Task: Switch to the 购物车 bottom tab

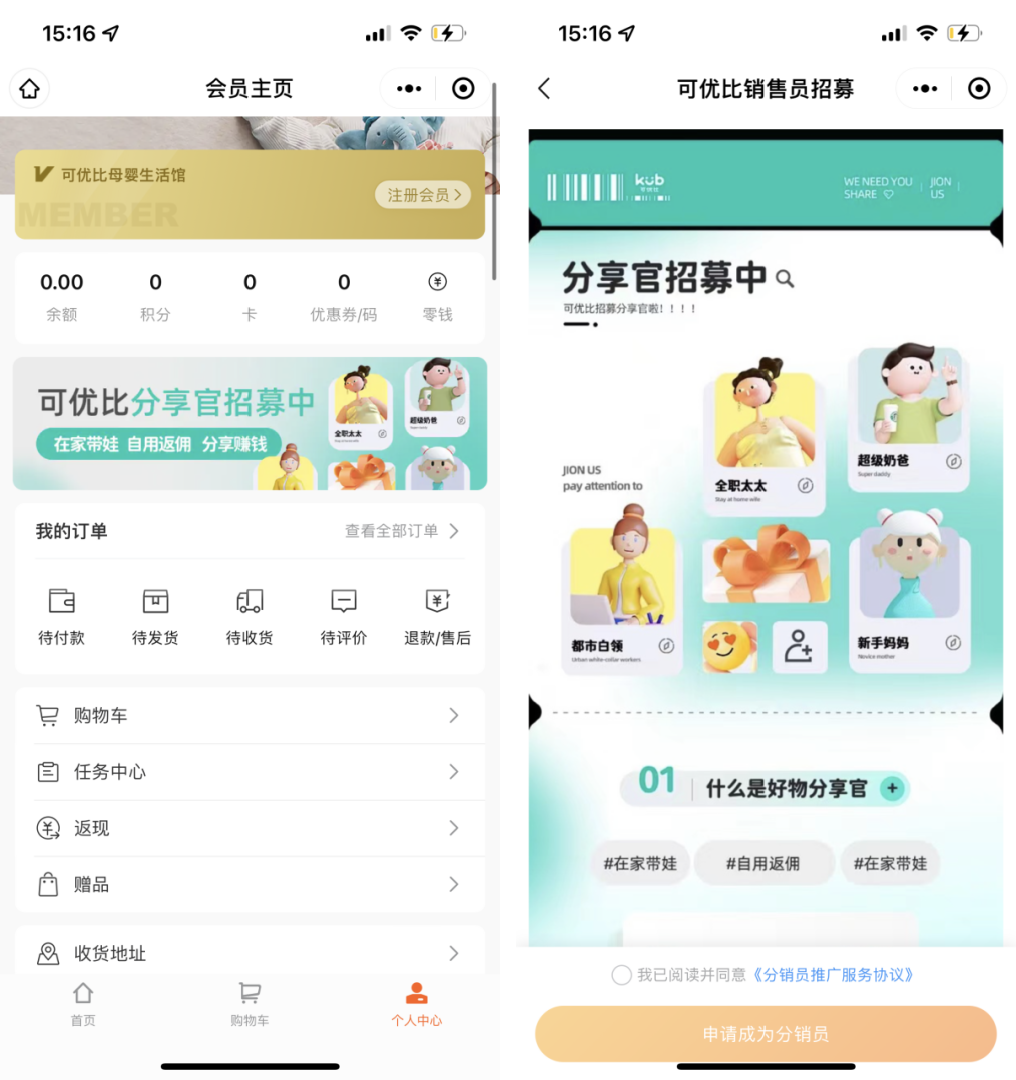Action: (x=249, y=1004)
